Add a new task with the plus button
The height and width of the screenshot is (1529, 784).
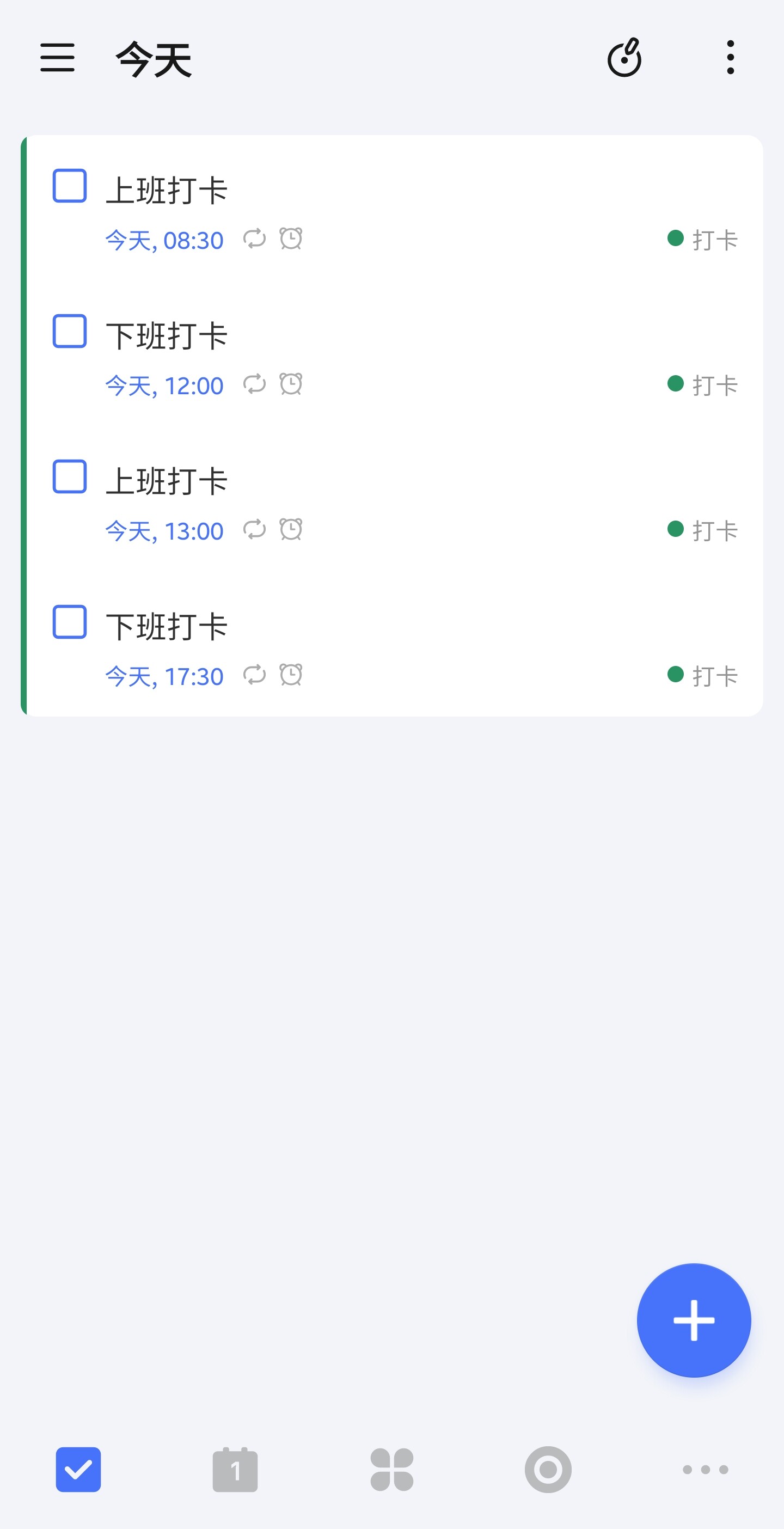[693, 1320]
